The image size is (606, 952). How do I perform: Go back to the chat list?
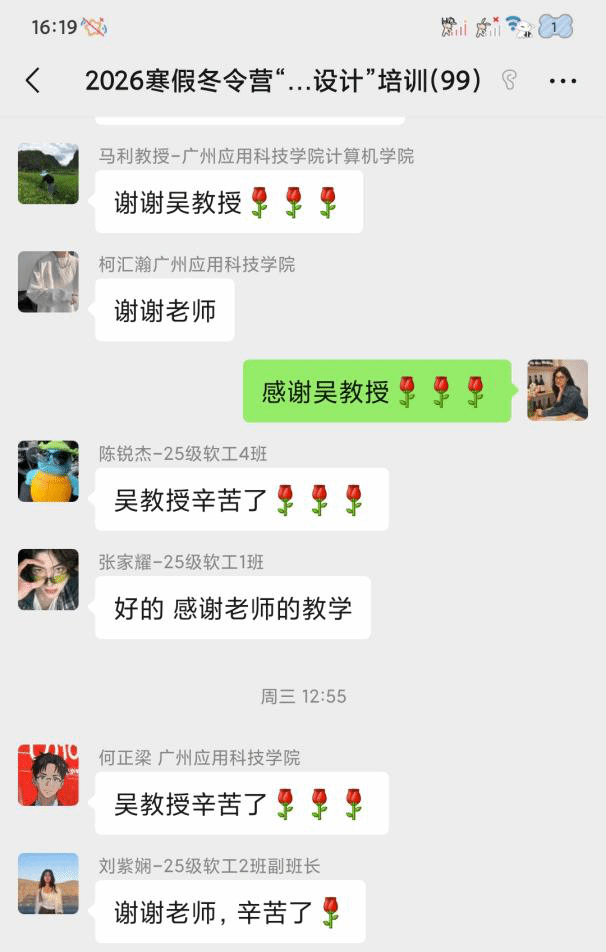(x=33, y=81)
